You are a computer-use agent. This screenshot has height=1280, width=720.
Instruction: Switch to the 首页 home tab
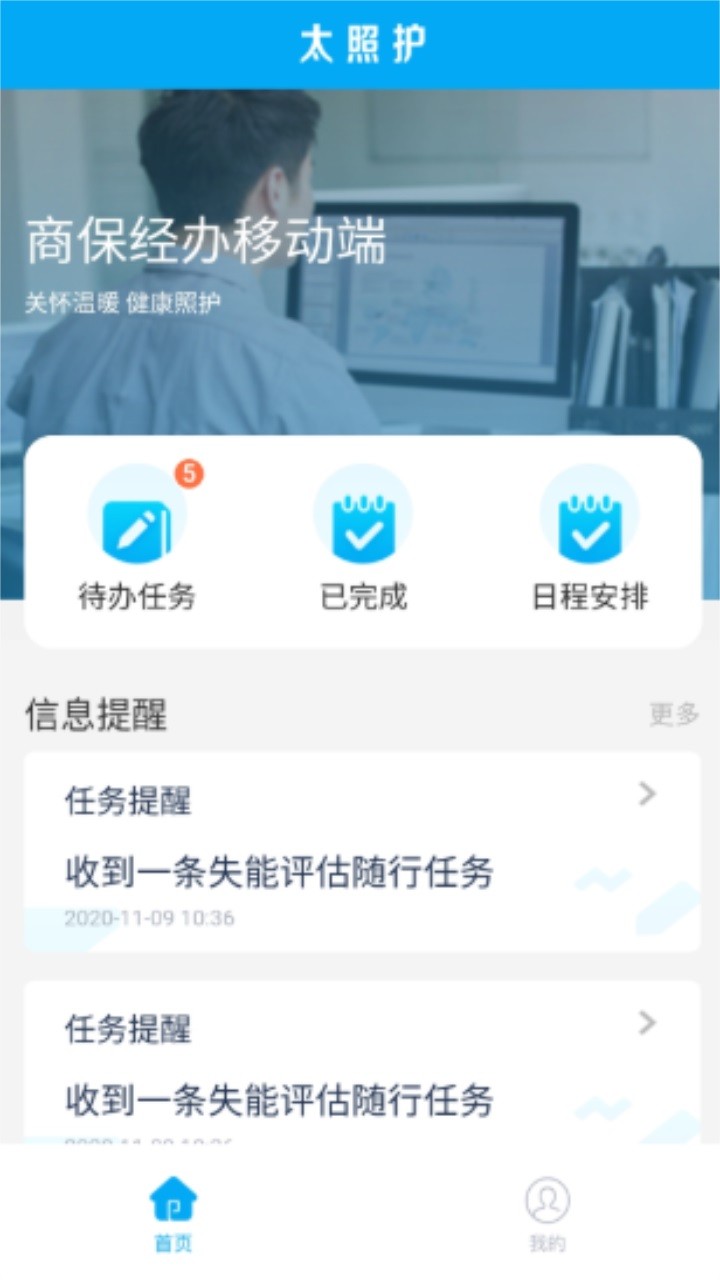pos(173,1213)
